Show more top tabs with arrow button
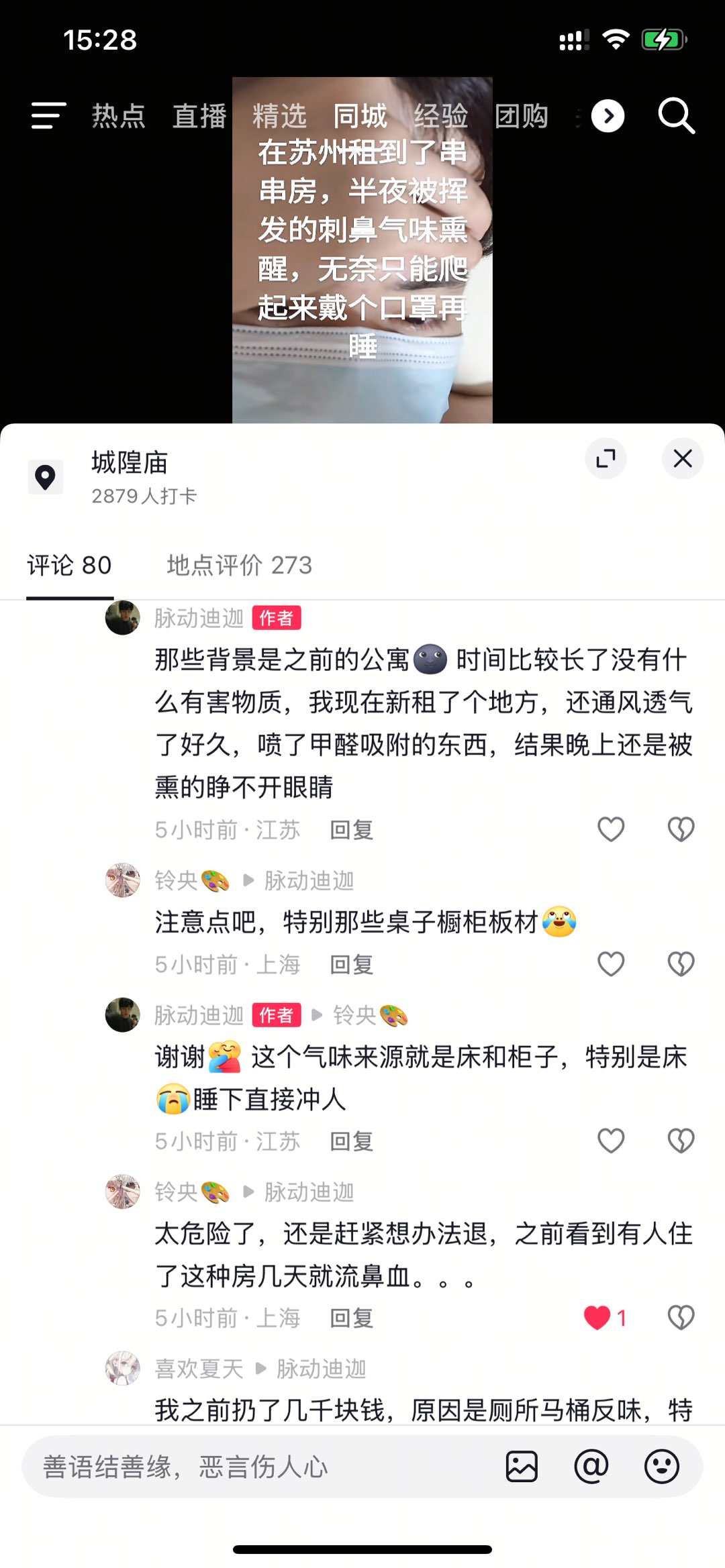This screenshot has height=1568, width=725. click(x=608, y=116)
